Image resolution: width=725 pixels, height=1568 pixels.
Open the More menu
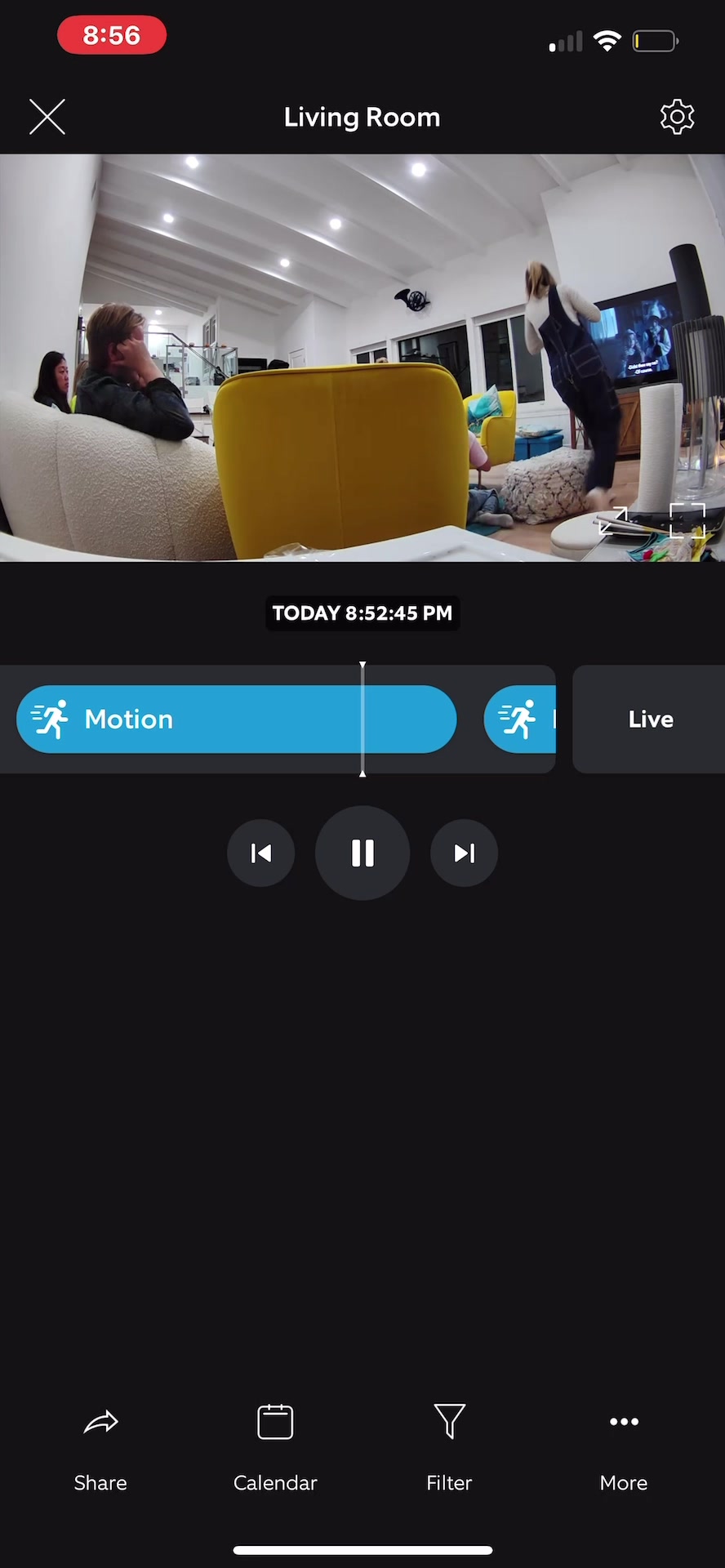coord(624,1447)
